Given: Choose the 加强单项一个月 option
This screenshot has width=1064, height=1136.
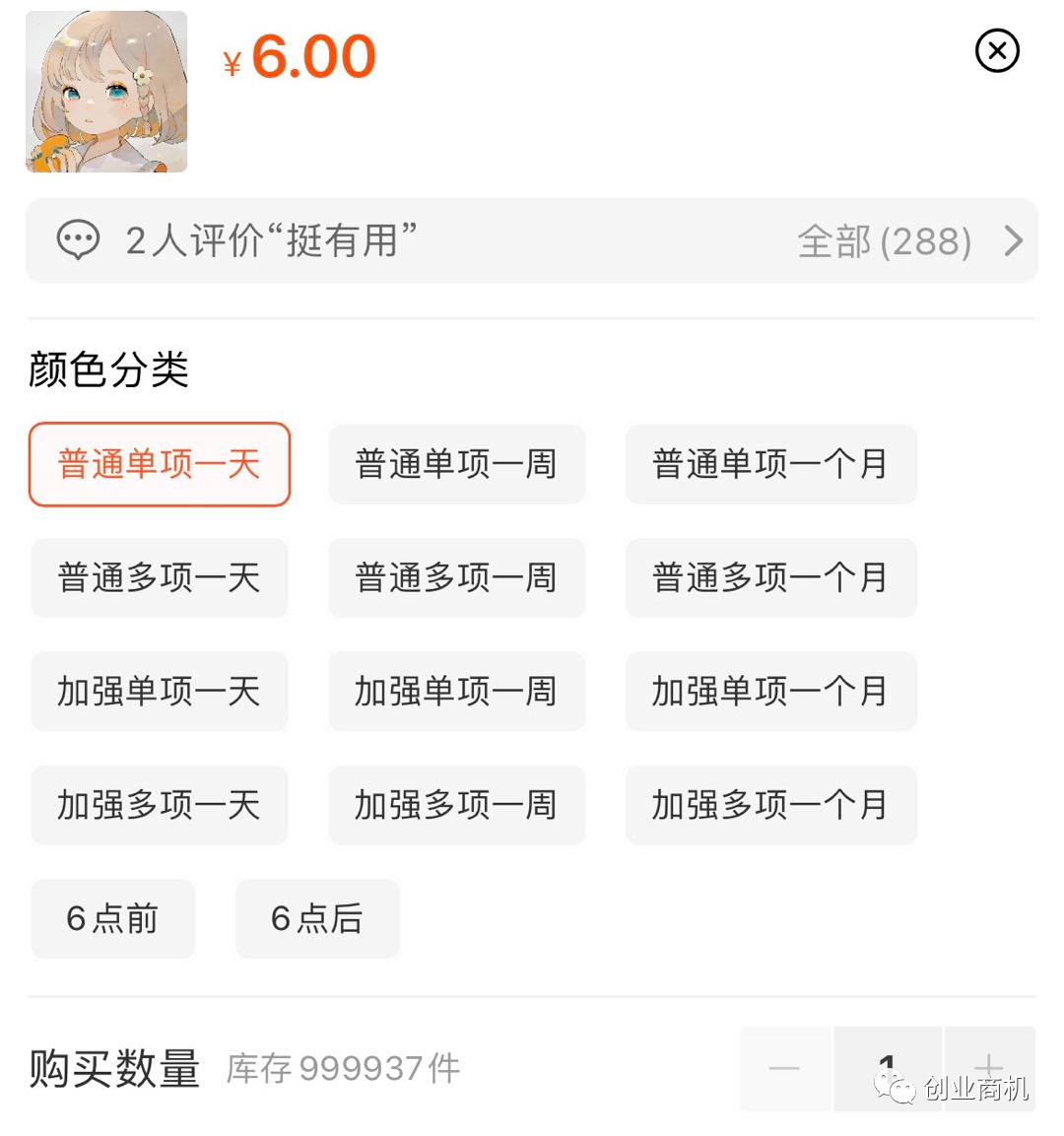Looking at the screenshot, I should (771, 692).
